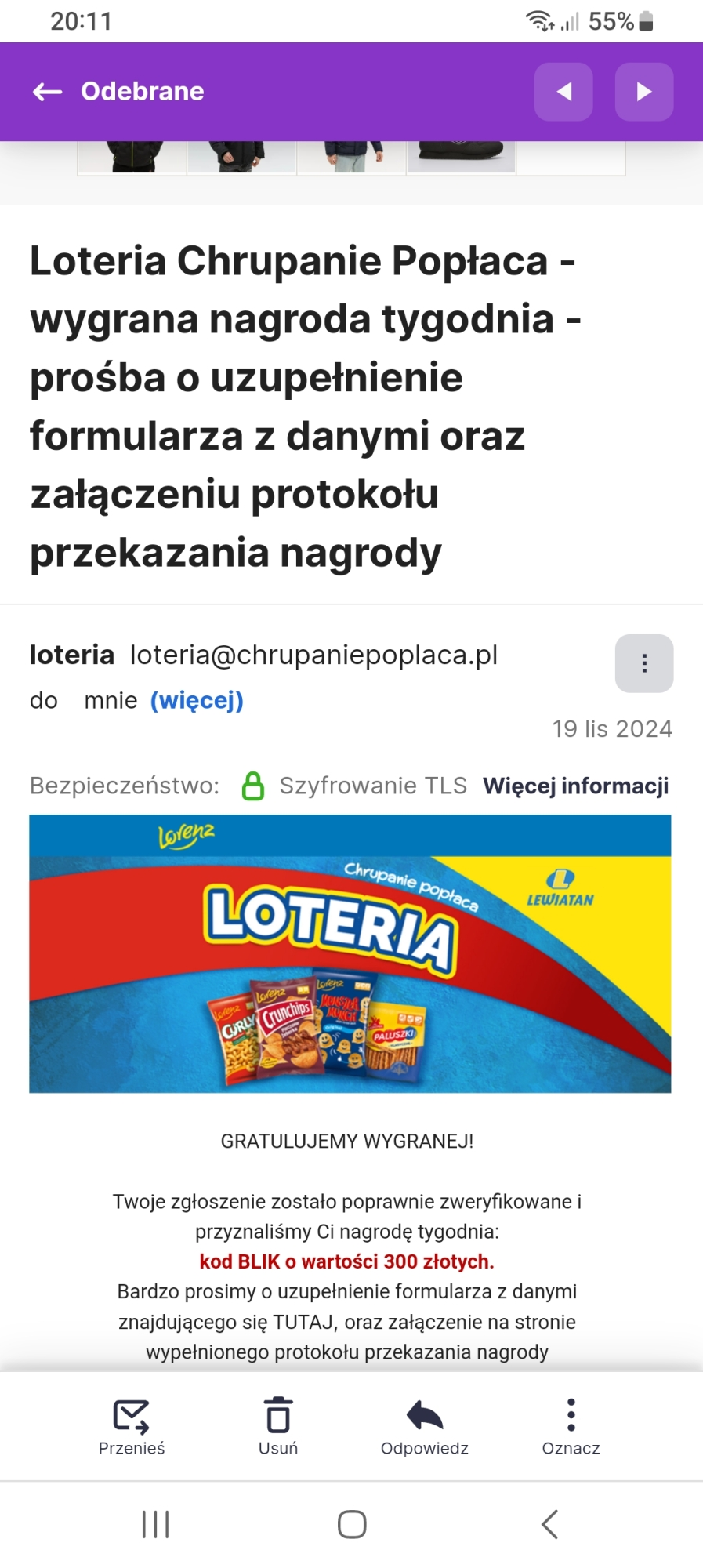Open the sender options three-dot menu
The image size is (703, 1568).
(x=643, y=663)
